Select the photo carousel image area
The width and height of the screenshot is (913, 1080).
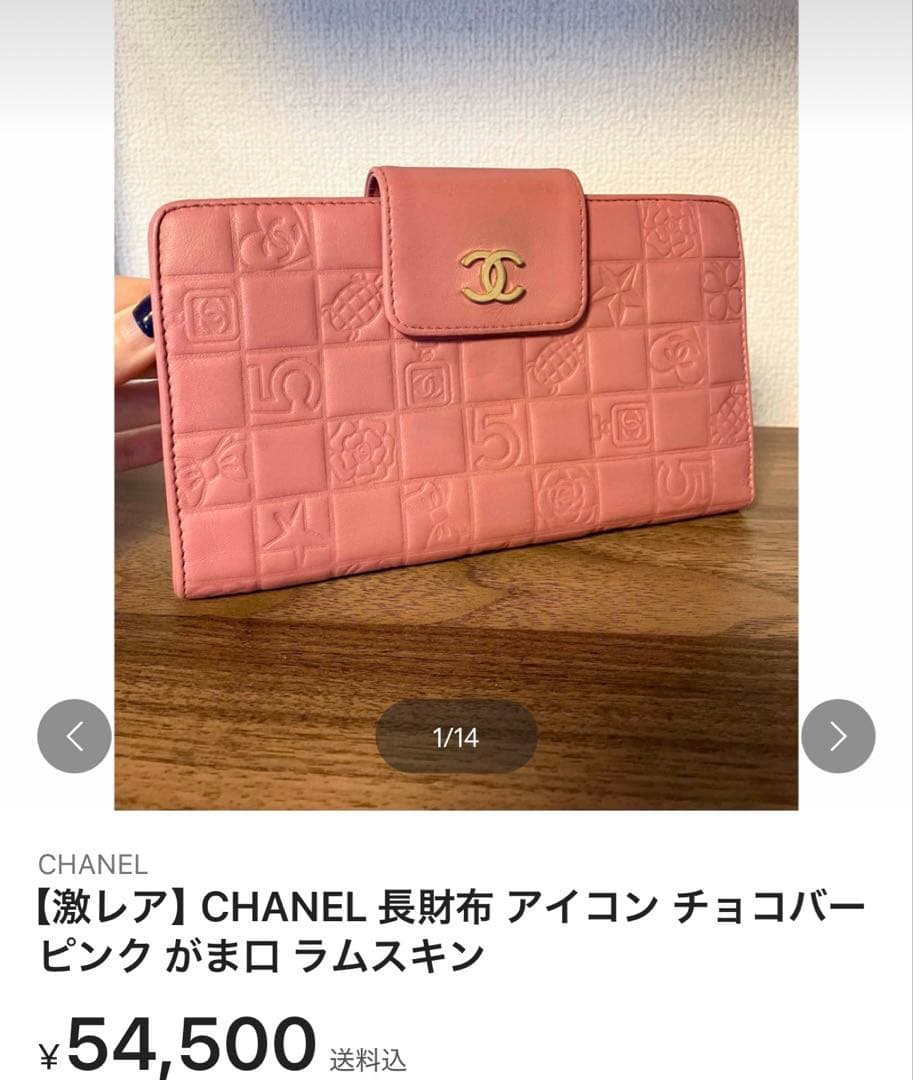click(x=456, y=400)
